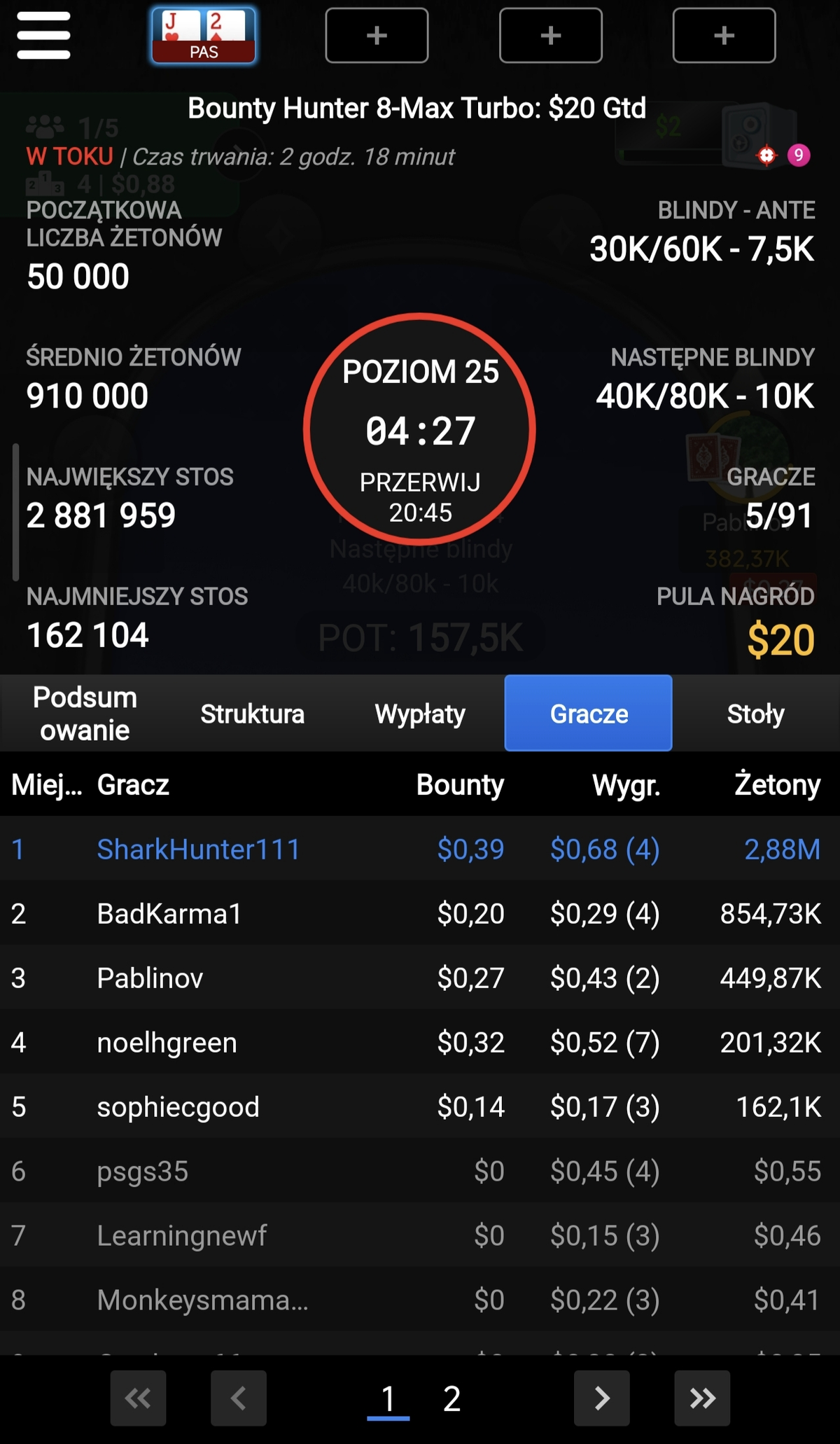Sort the list by Bounty column

click(460, 785)
